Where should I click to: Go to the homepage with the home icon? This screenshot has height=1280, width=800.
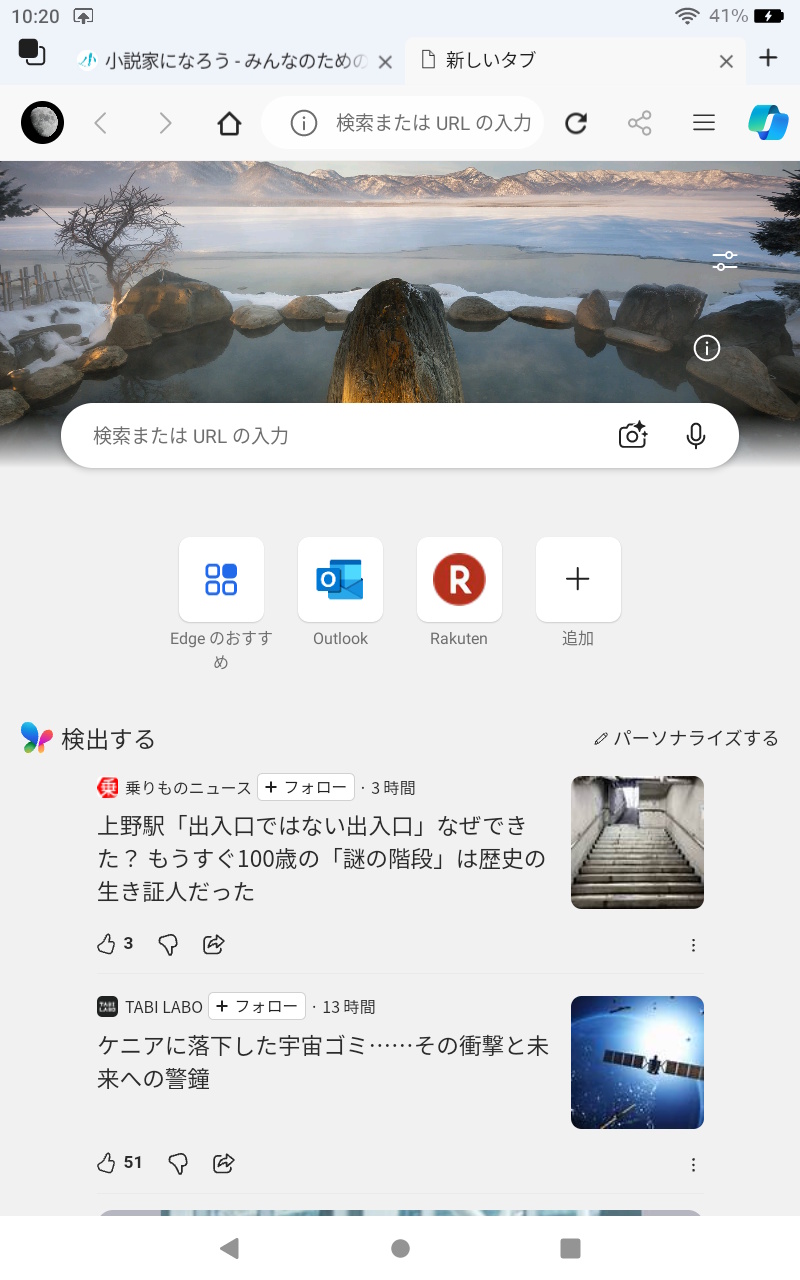point(229,122)
